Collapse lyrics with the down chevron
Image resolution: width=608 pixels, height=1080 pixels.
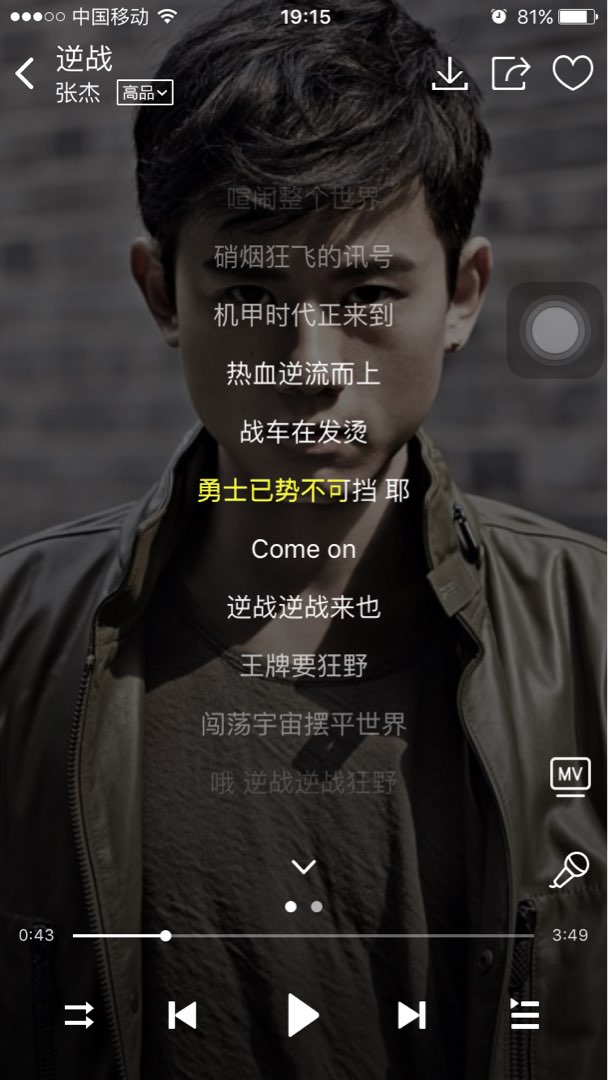click(304, 866)
